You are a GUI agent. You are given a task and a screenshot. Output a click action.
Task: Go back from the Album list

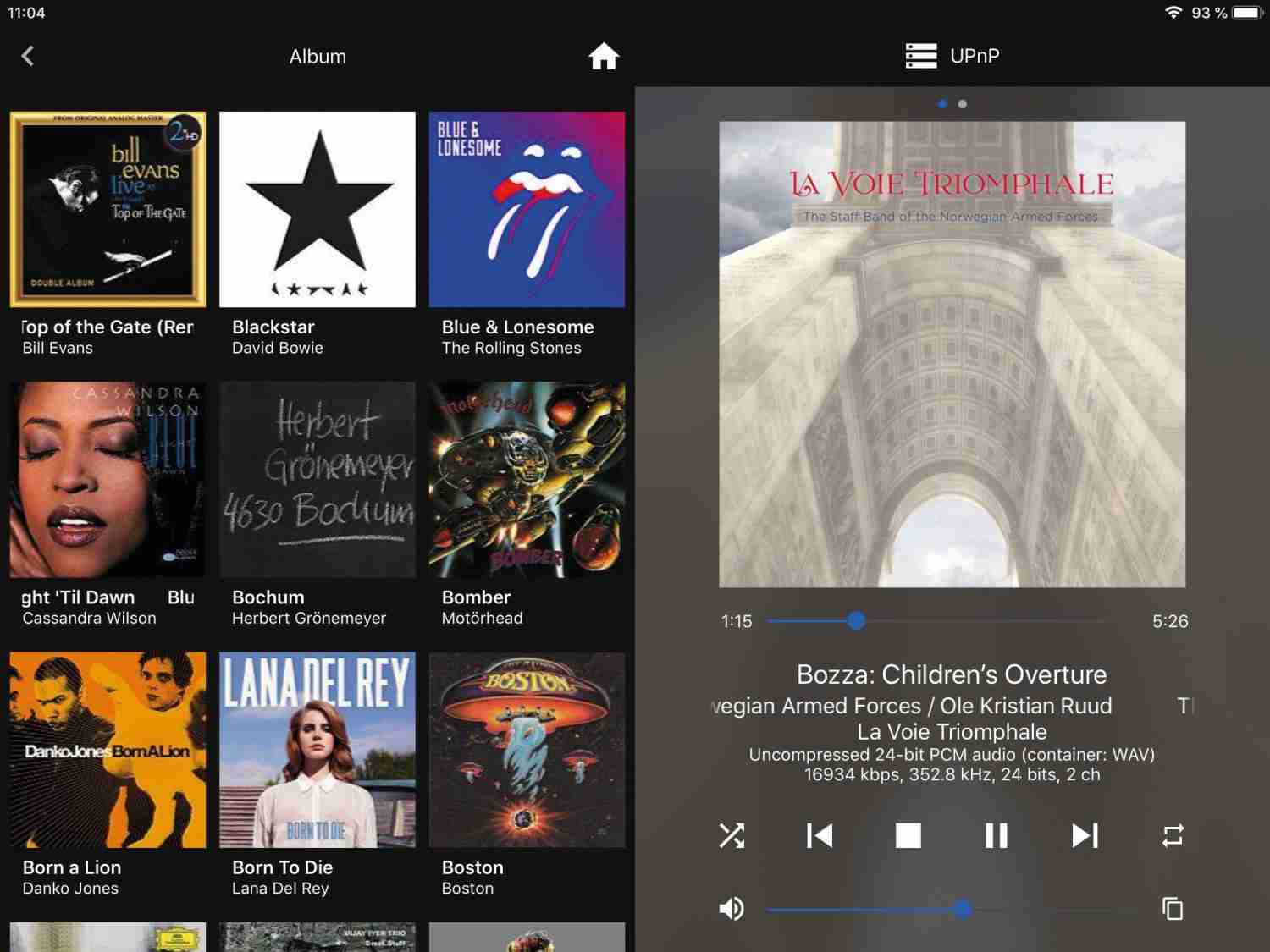point(28,56)
